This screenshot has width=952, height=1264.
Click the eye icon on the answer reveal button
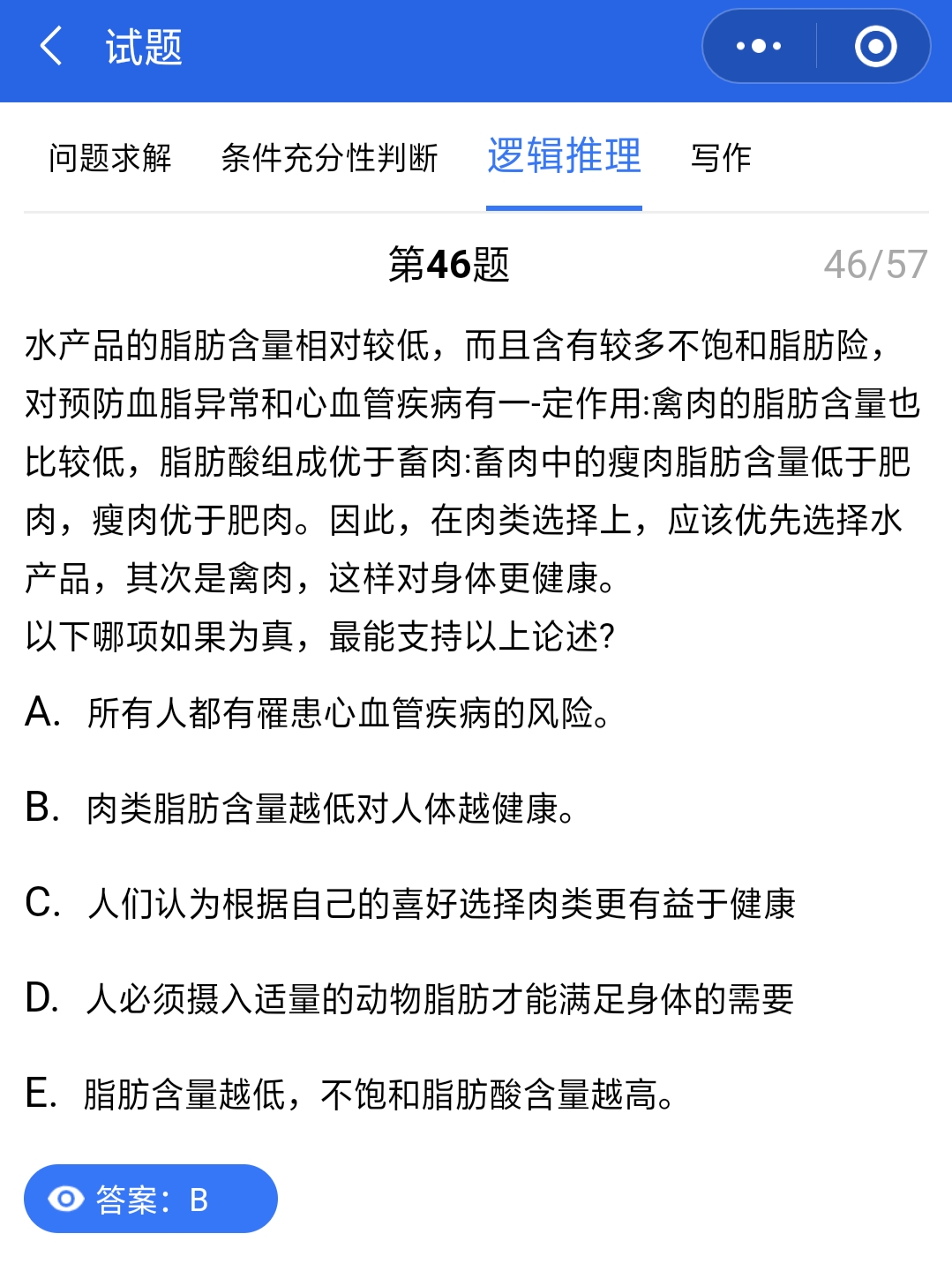pyautogui.click(x=66, y=1199)
